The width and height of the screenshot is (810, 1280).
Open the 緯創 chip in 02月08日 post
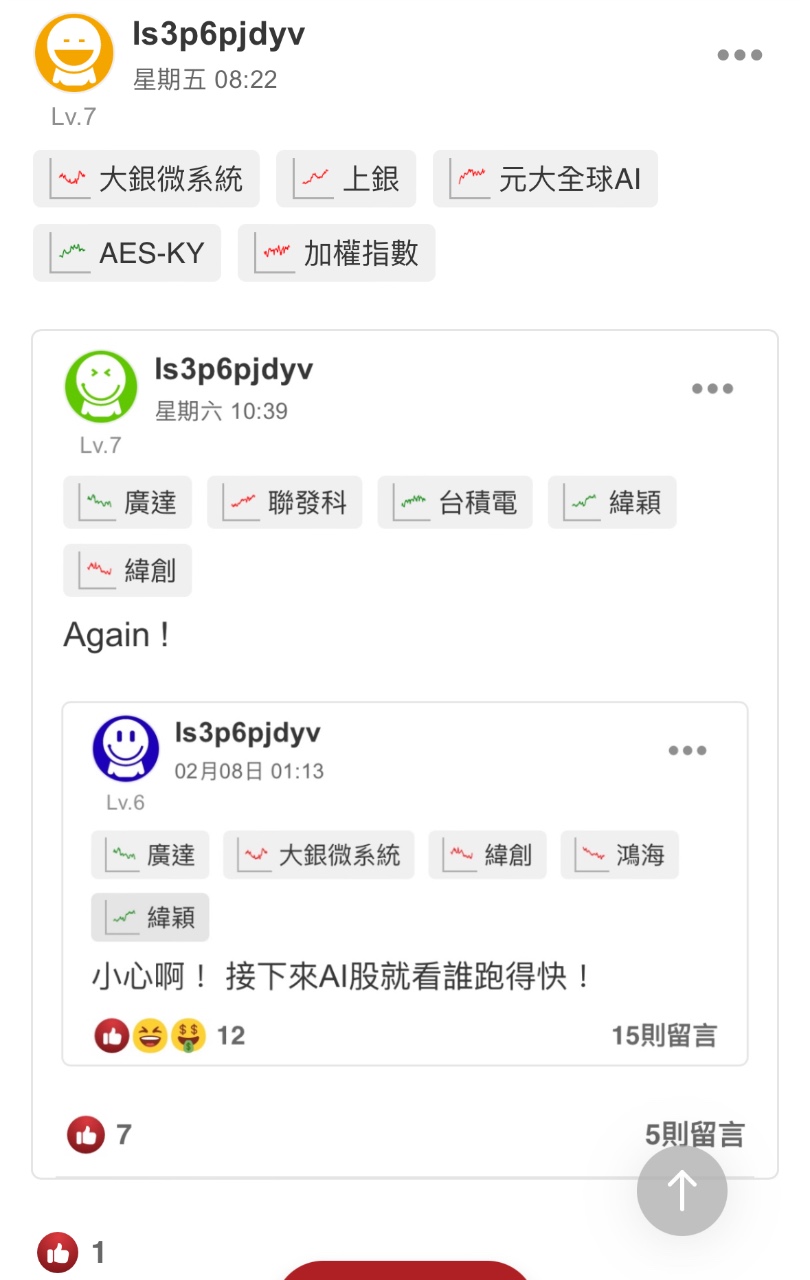pyautogui.click(x=488, y=855)
